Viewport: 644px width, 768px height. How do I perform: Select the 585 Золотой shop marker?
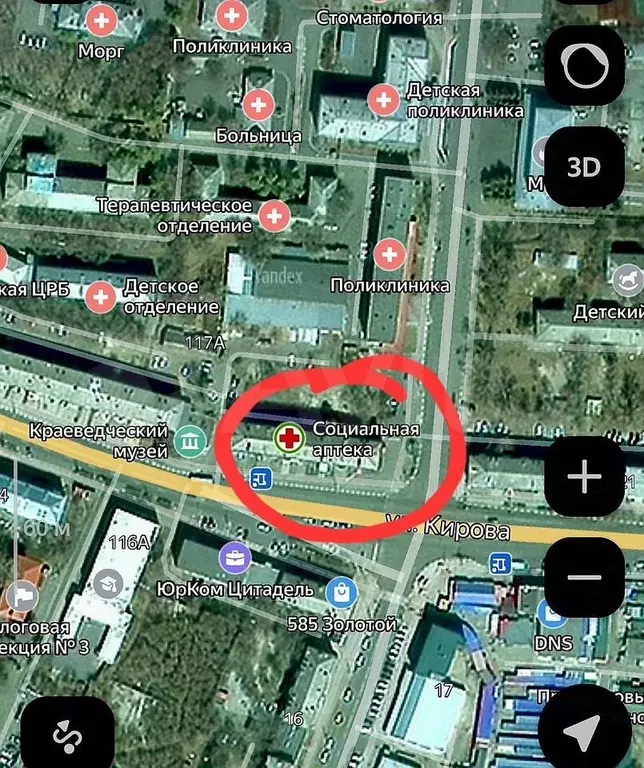coord(341,590)
